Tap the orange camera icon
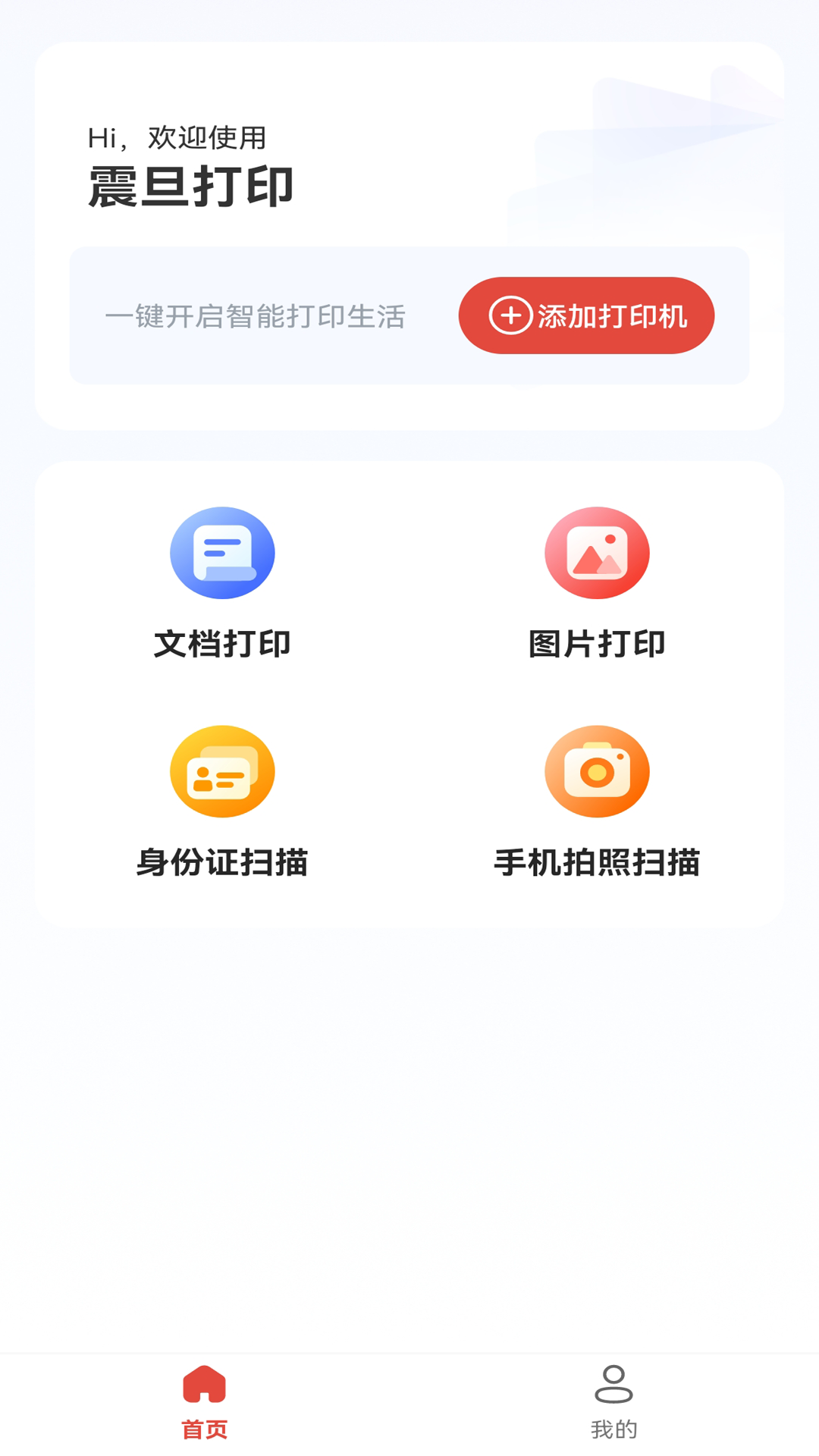The height and width of the screenshot is (1456, 819). tap(598, 770)
